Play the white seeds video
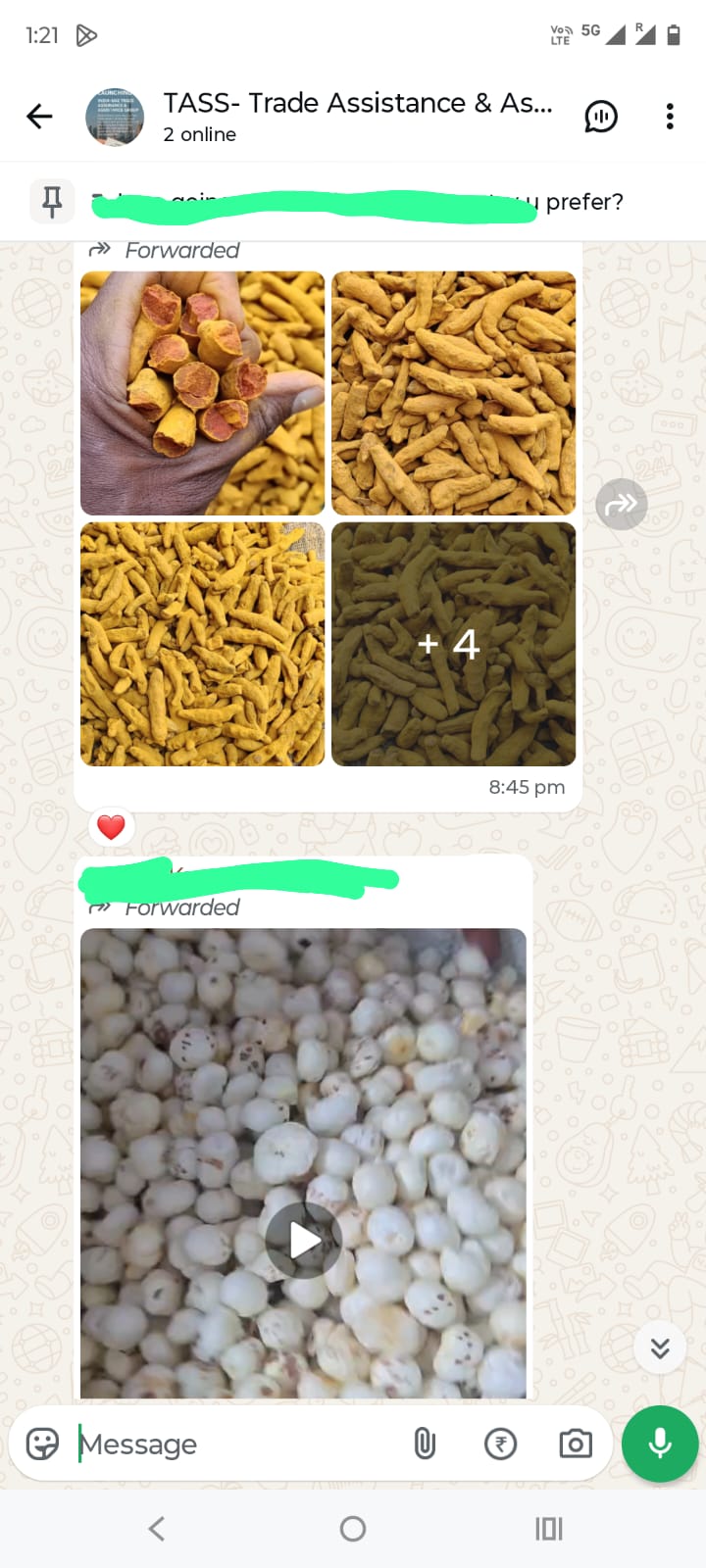Viewport: 706px width, 1568px height. (x=302, y=1240)
